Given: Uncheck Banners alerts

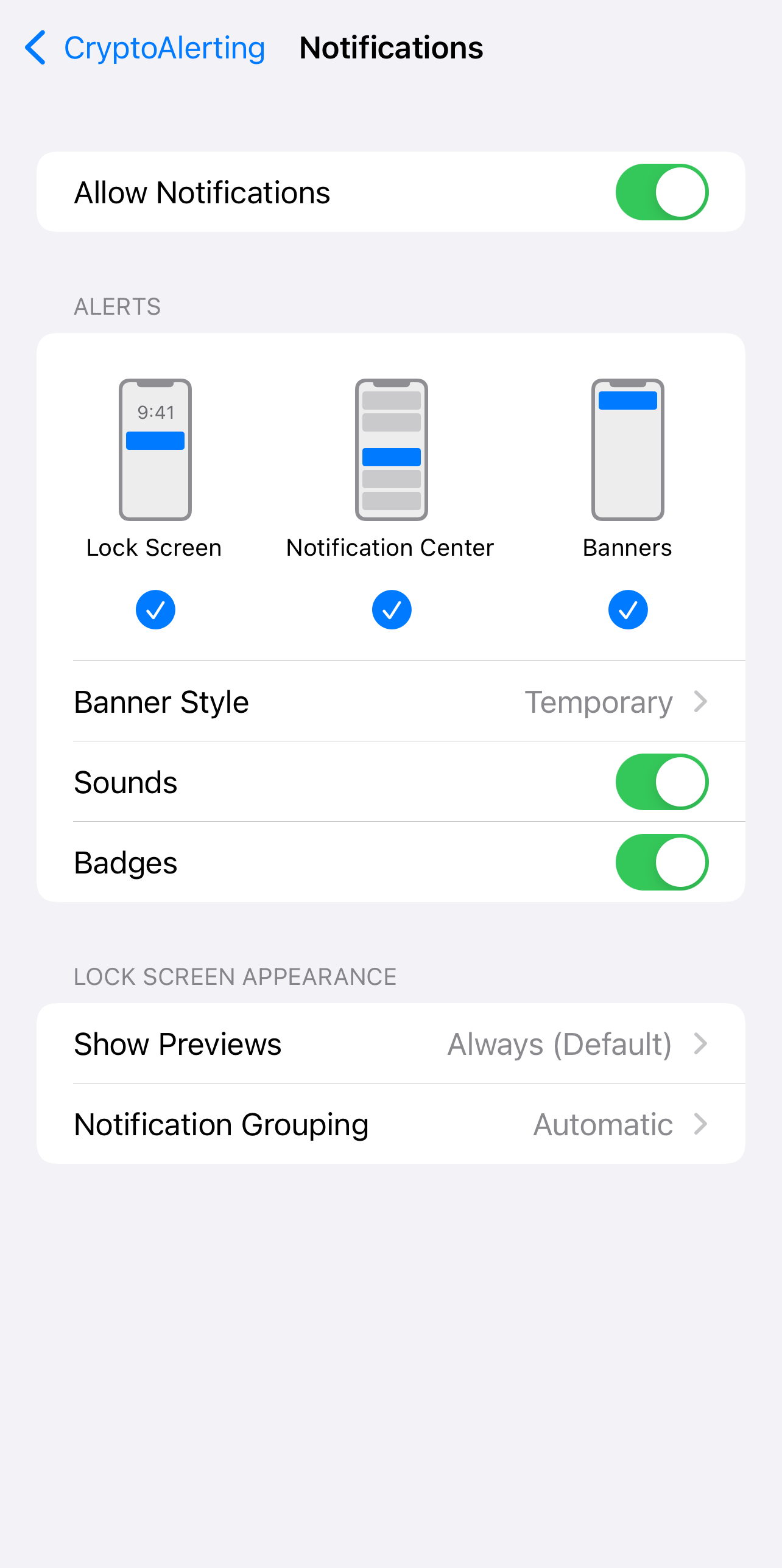Looking at the screenshot, I should click(x=628, y=609).
